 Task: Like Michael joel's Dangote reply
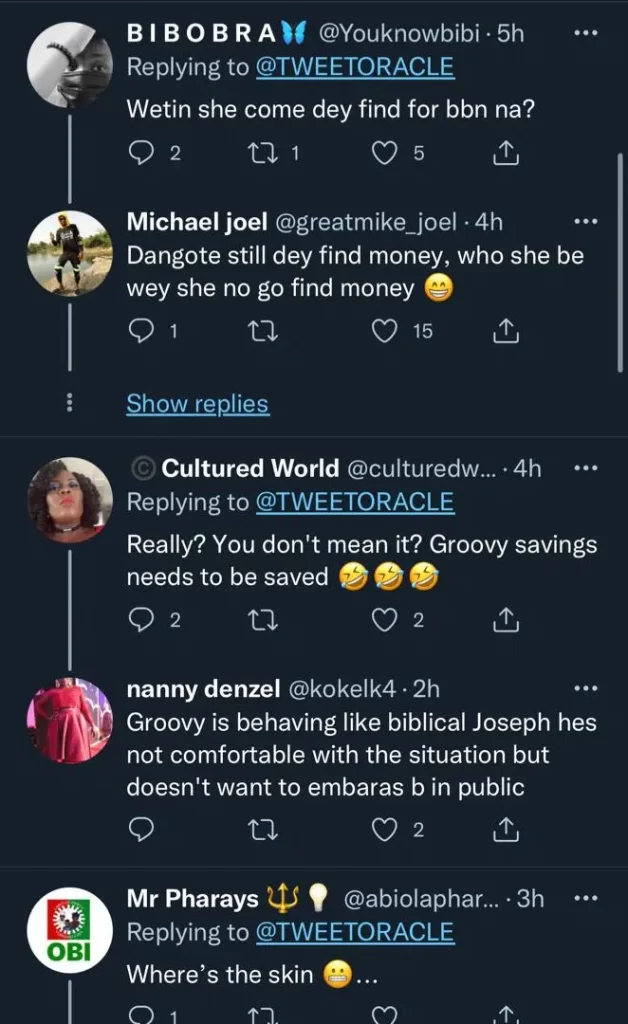pyautogui.click(x=385, y=330)
